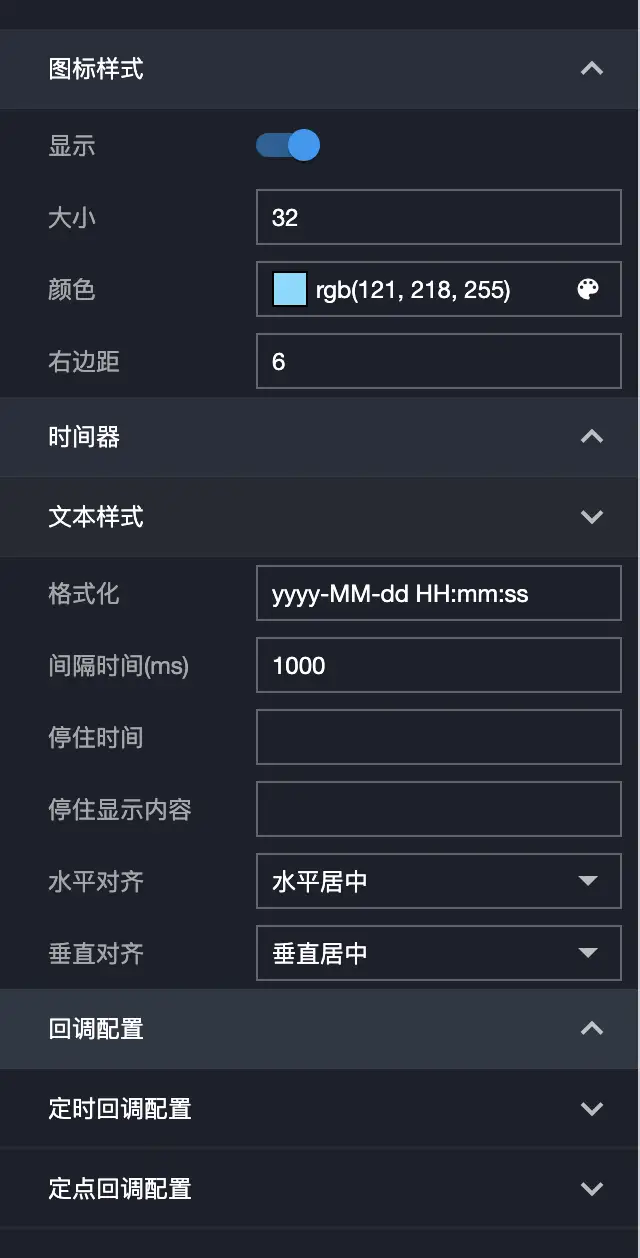Viewport: 640px width, 1258px height.
Task: Edit the 右边距 input field
Action: [438, 361]
